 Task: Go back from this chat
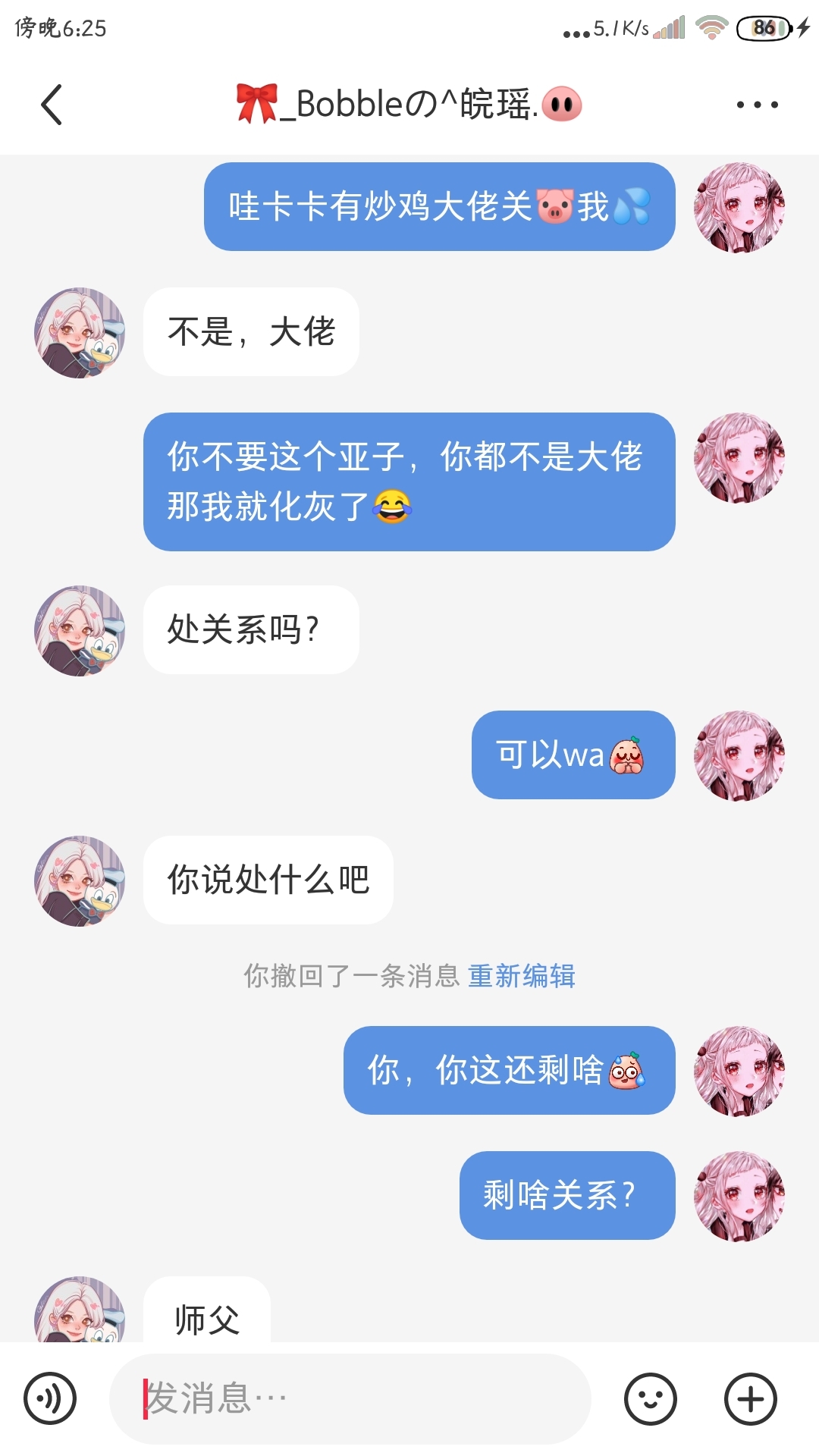tap(52, 105)
